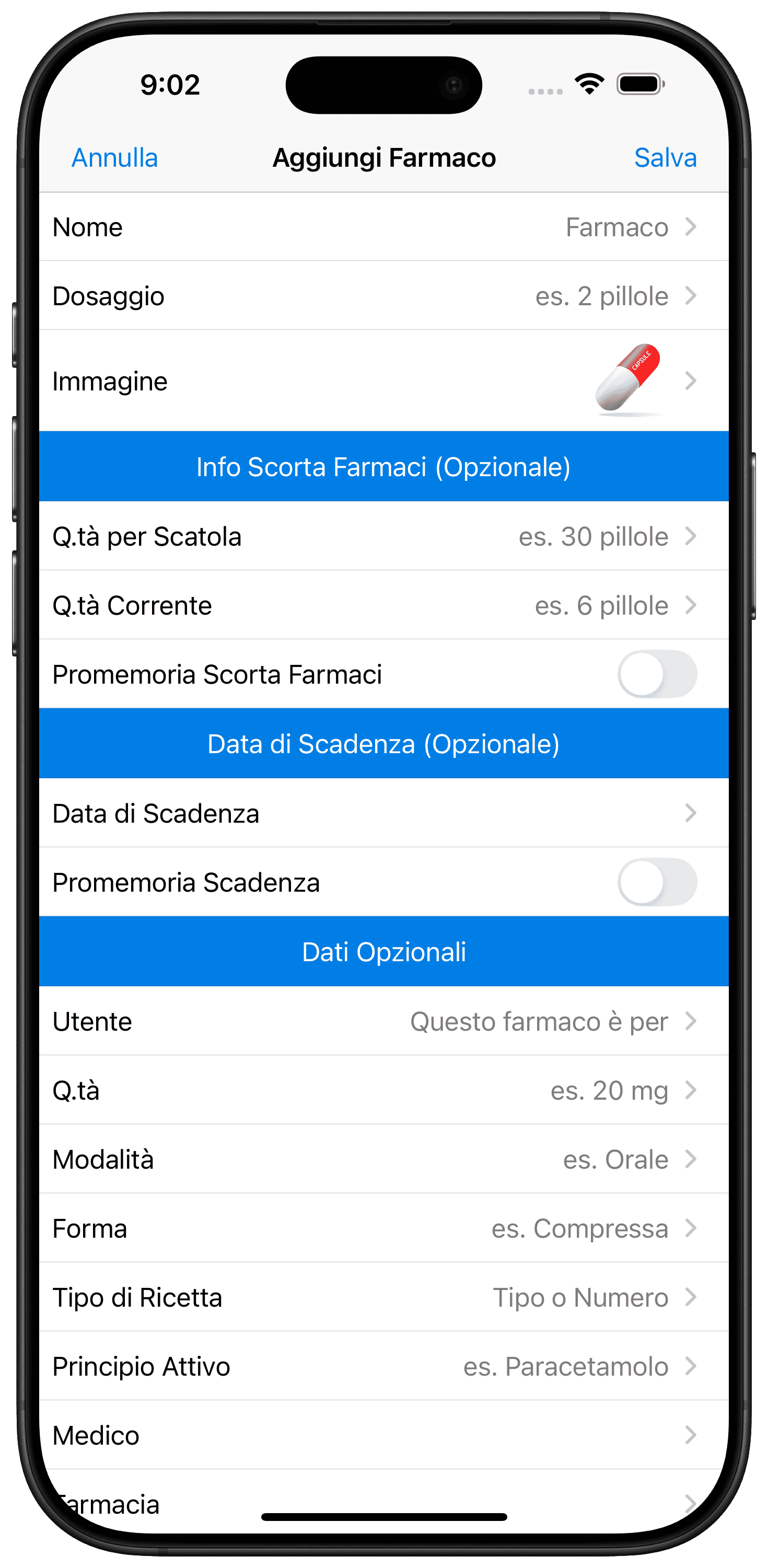Viewport: 768px width, 1568px height.
Task: Open the Farmacia row
Action: (384, 1502)
